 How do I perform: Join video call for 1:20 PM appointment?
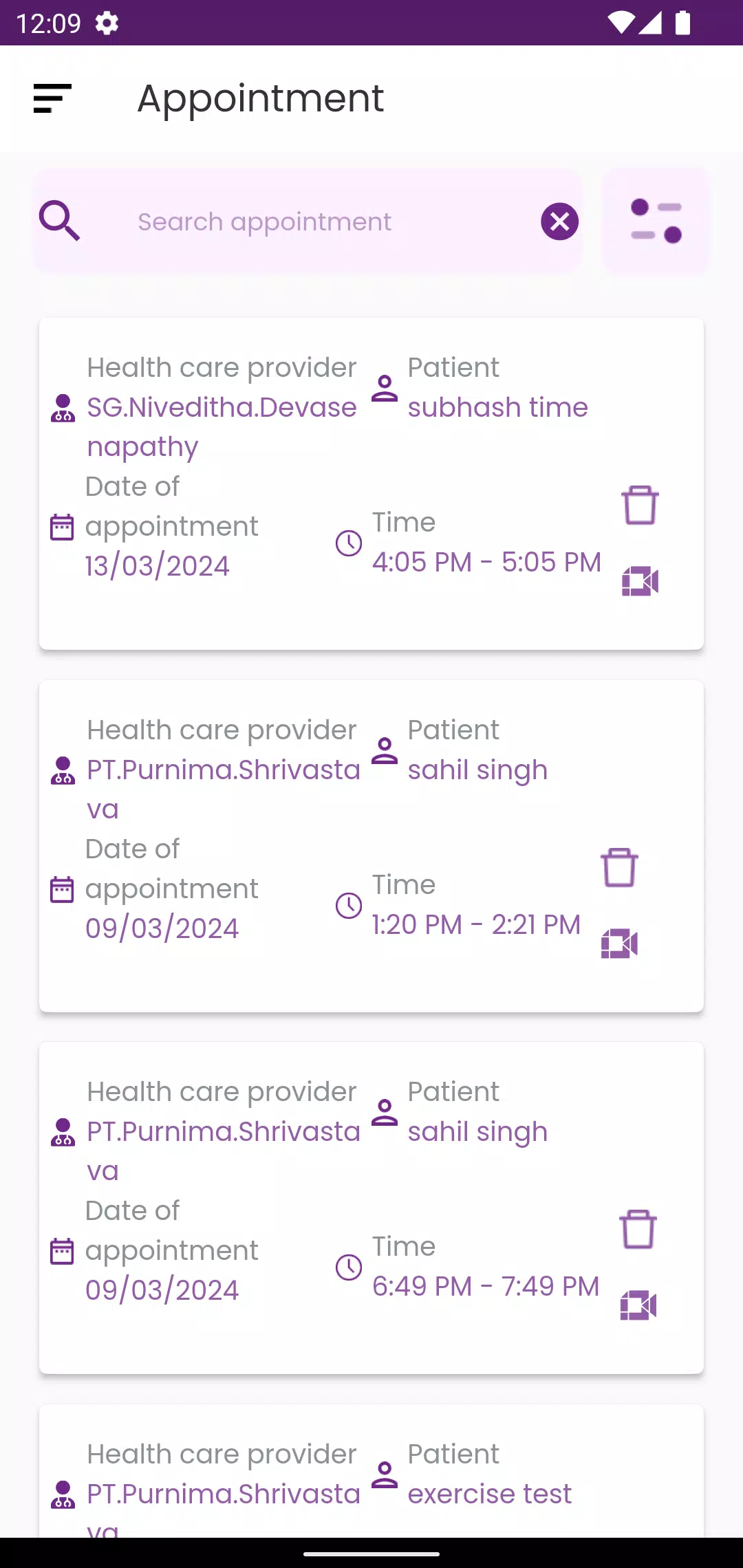pos(619,944)
